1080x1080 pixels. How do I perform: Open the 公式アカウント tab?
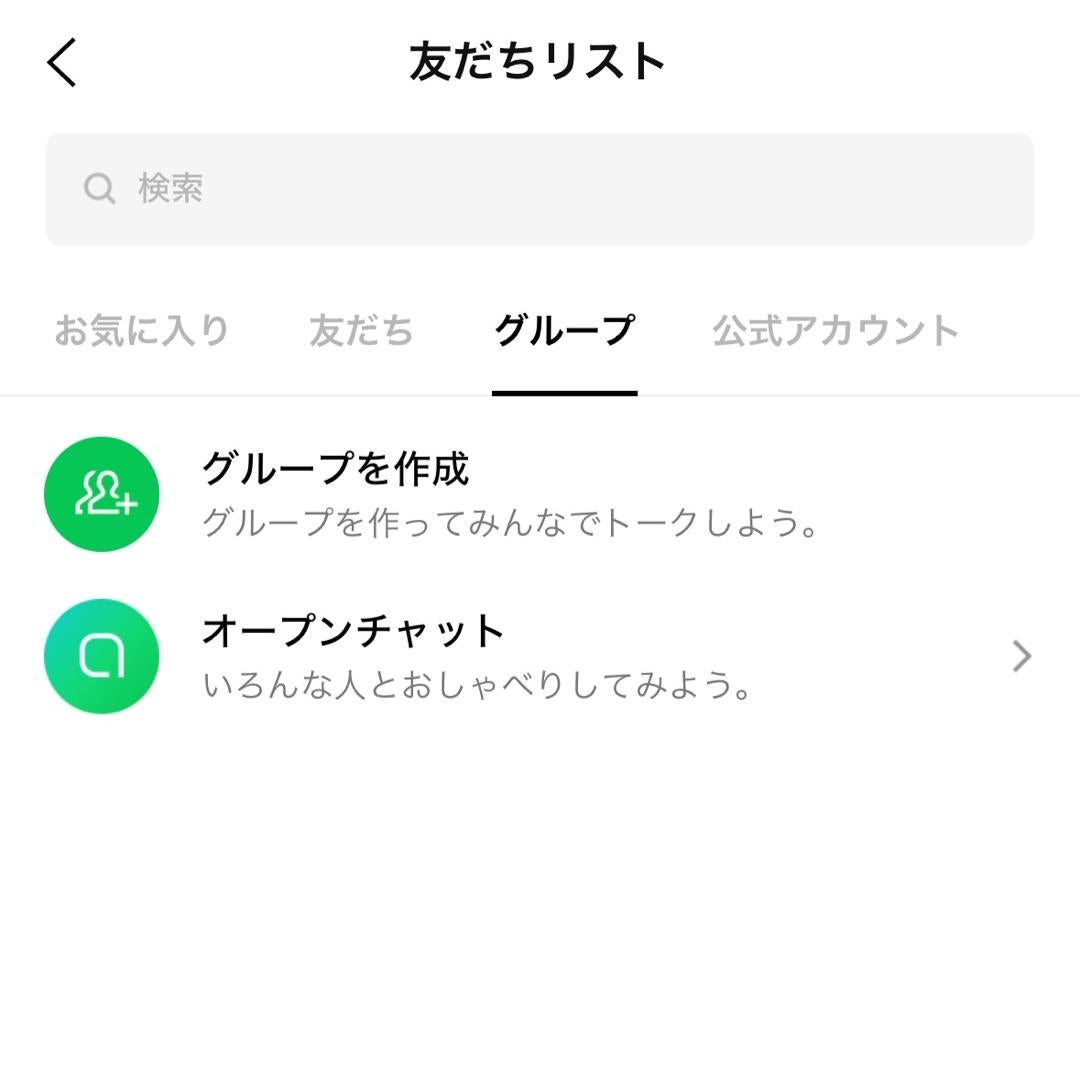click(x=835, y=330)
